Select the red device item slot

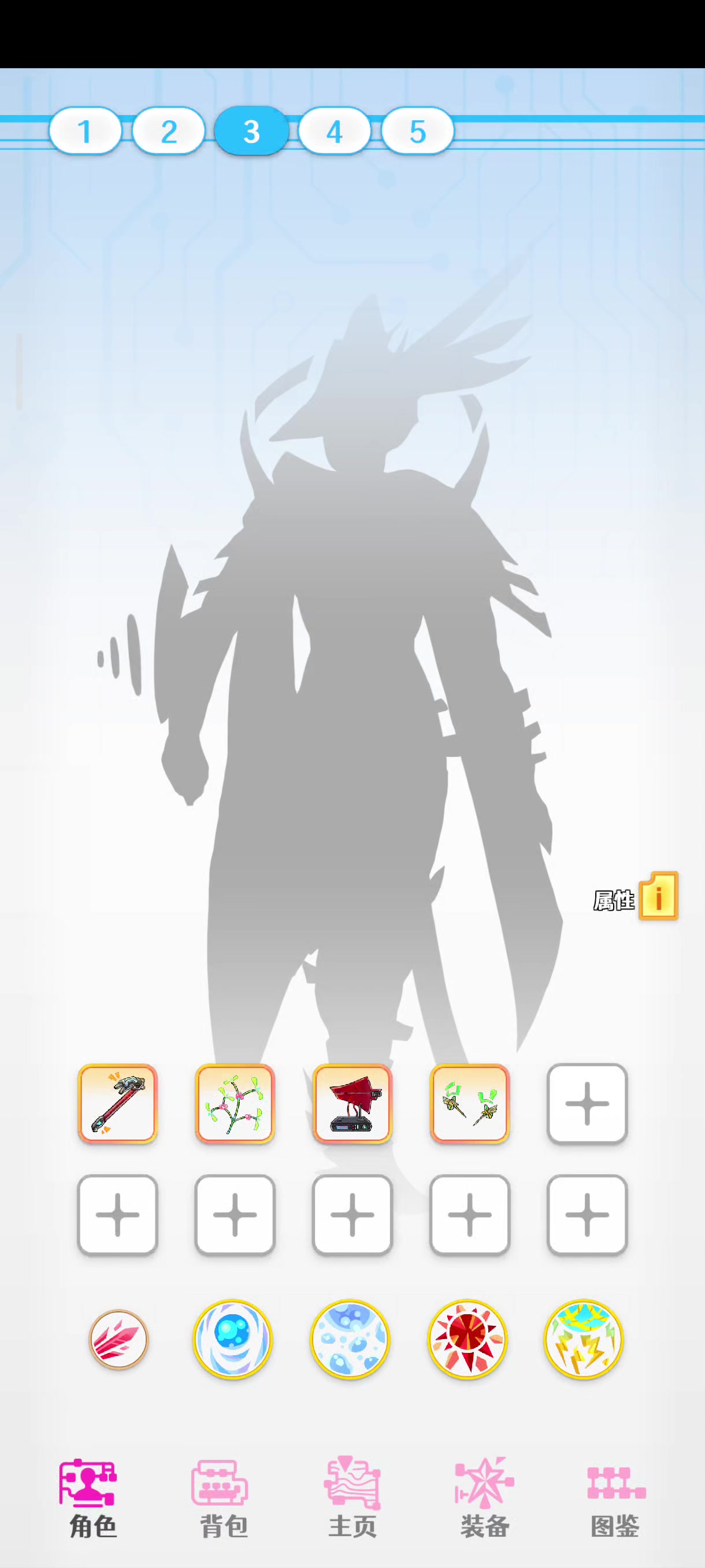(352, 1104)
